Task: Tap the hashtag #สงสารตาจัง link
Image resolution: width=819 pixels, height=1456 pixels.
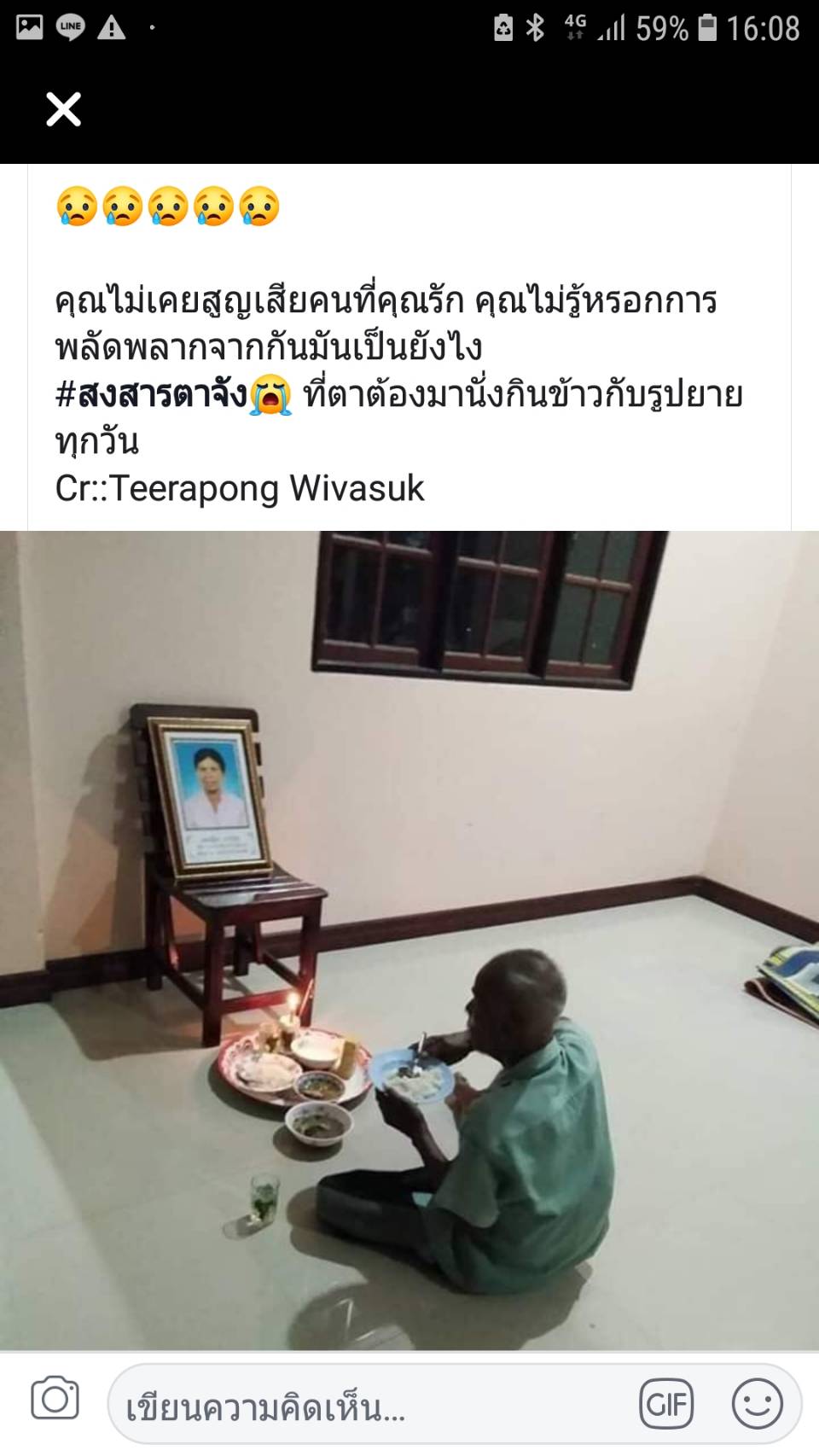Action: (152, 395)
